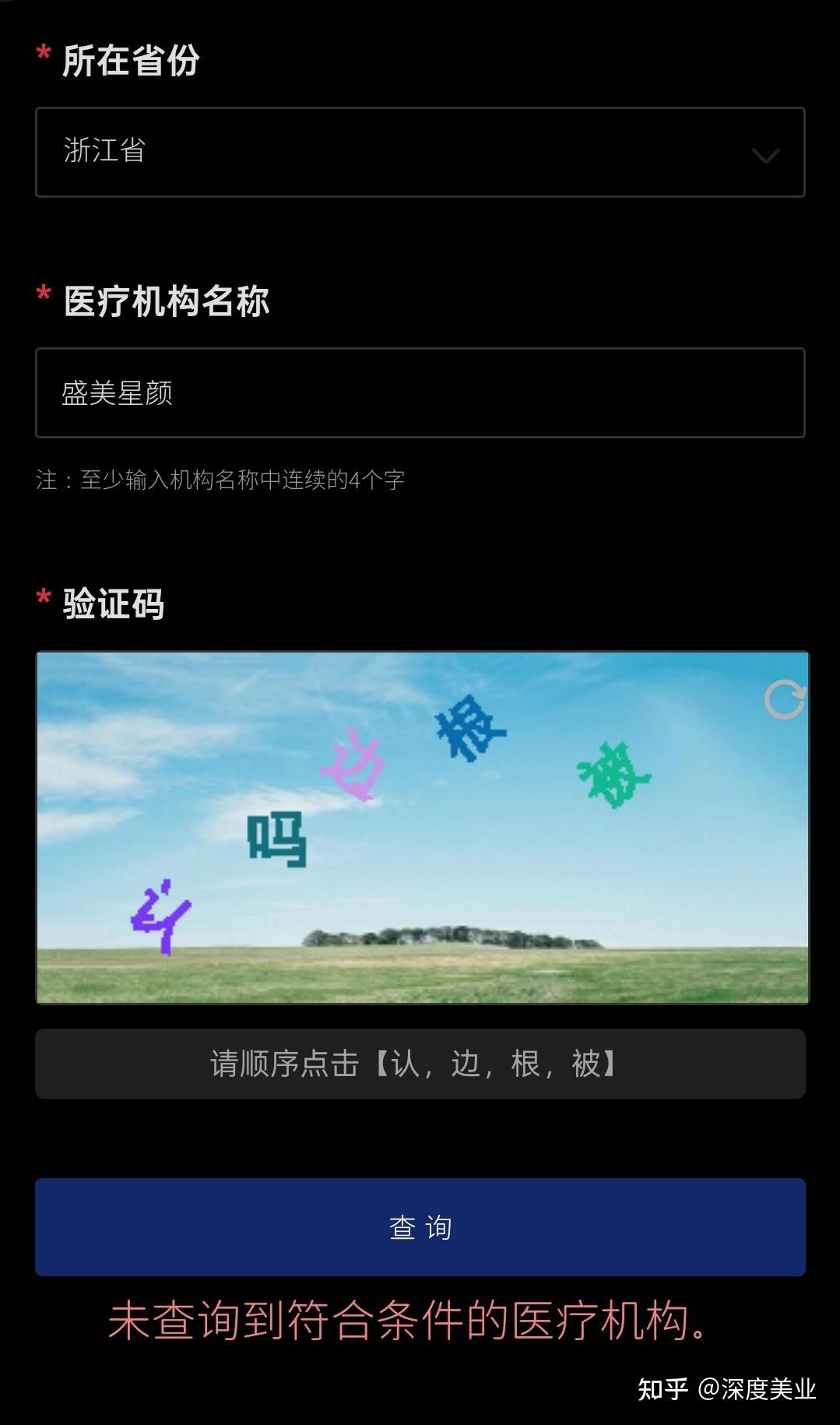The height and width of the screenshot is (1425, 840).
Task: Open the 所在省份 dropdown showing 浙江省
Action: [x=420, y=152]
